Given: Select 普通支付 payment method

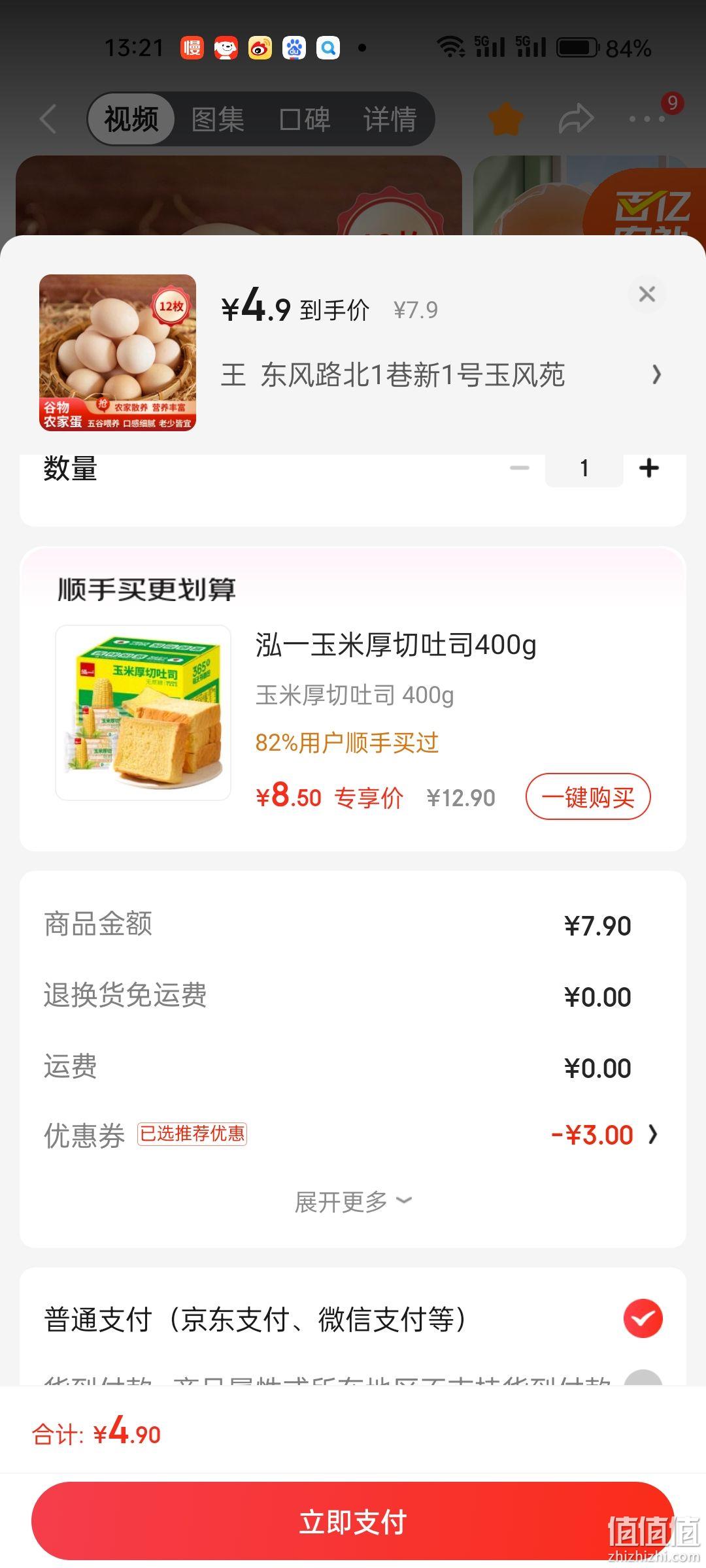Looking at the screenshot, I should tap(353, 1319).
